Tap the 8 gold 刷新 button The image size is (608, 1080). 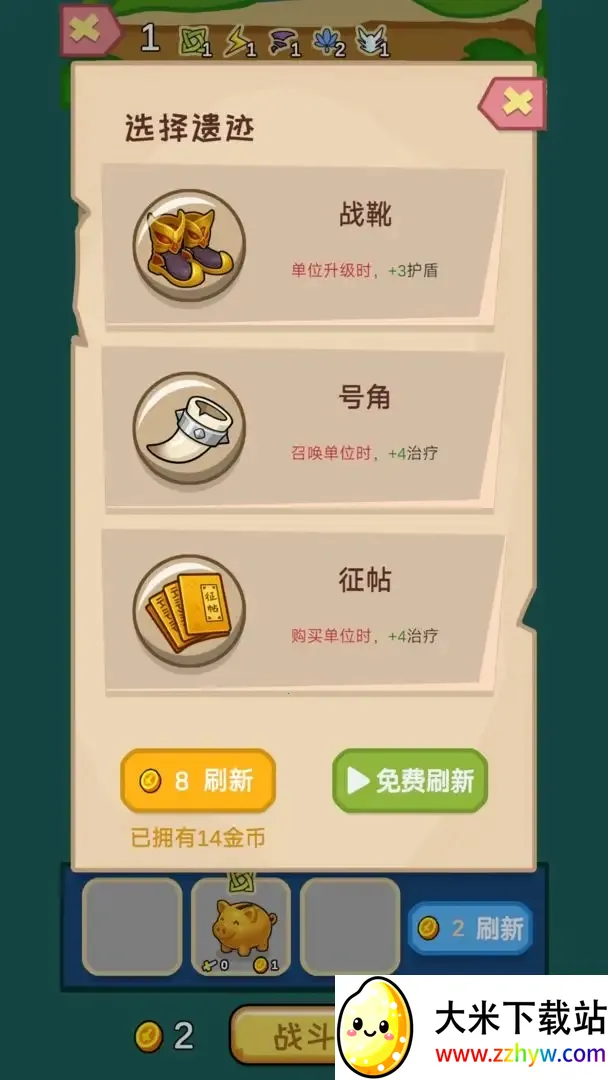[198, 781]
